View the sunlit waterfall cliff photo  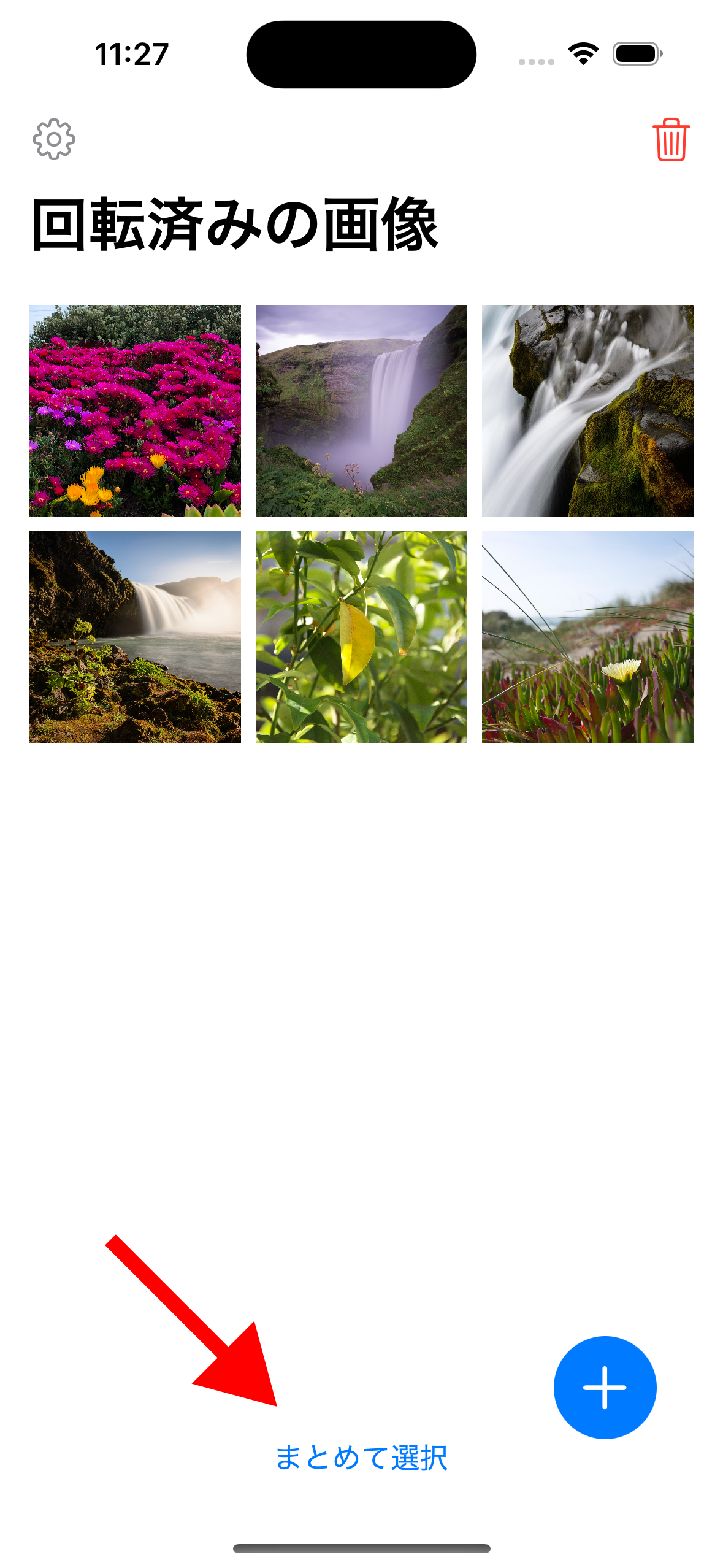click(x=135, y=637)
